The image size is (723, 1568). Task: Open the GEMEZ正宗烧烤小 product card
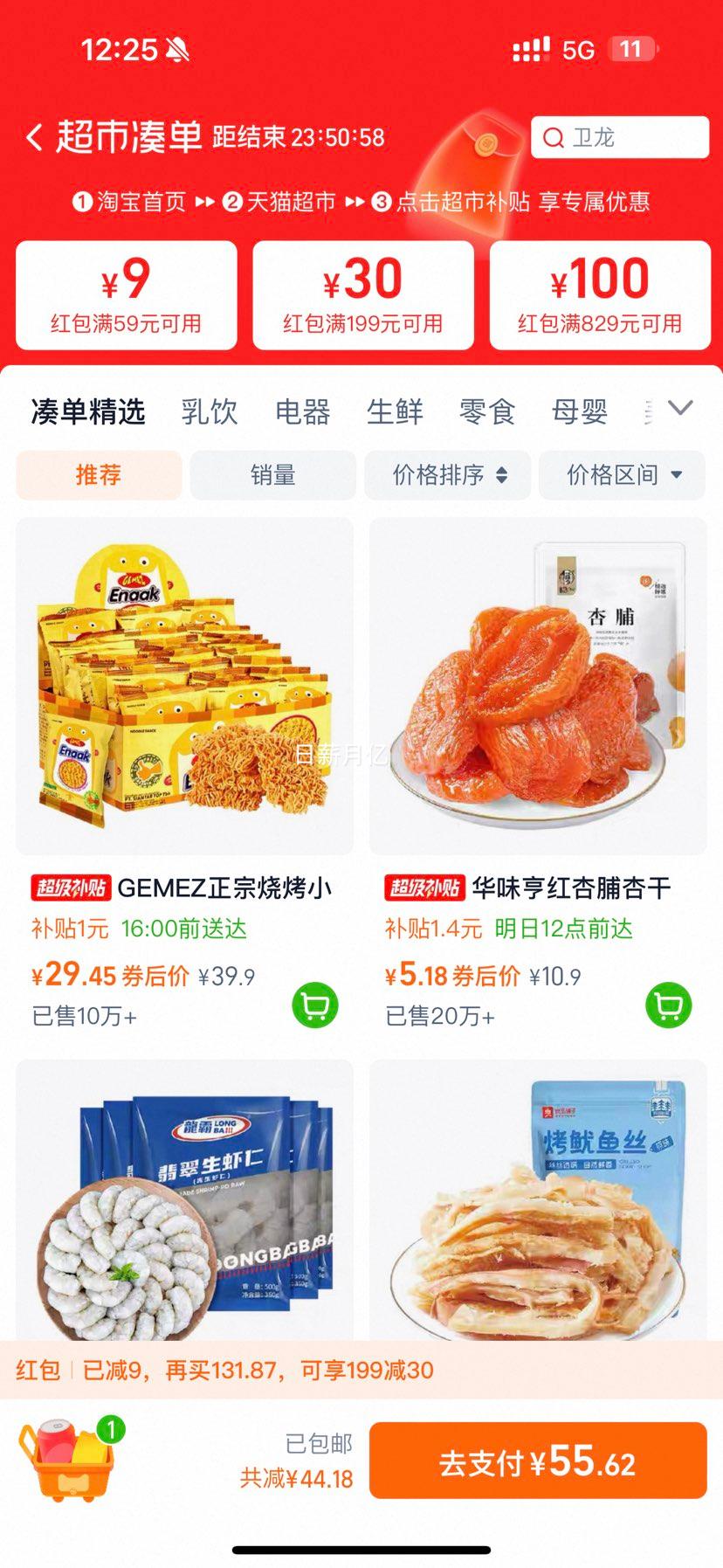(x=184, y=687)
